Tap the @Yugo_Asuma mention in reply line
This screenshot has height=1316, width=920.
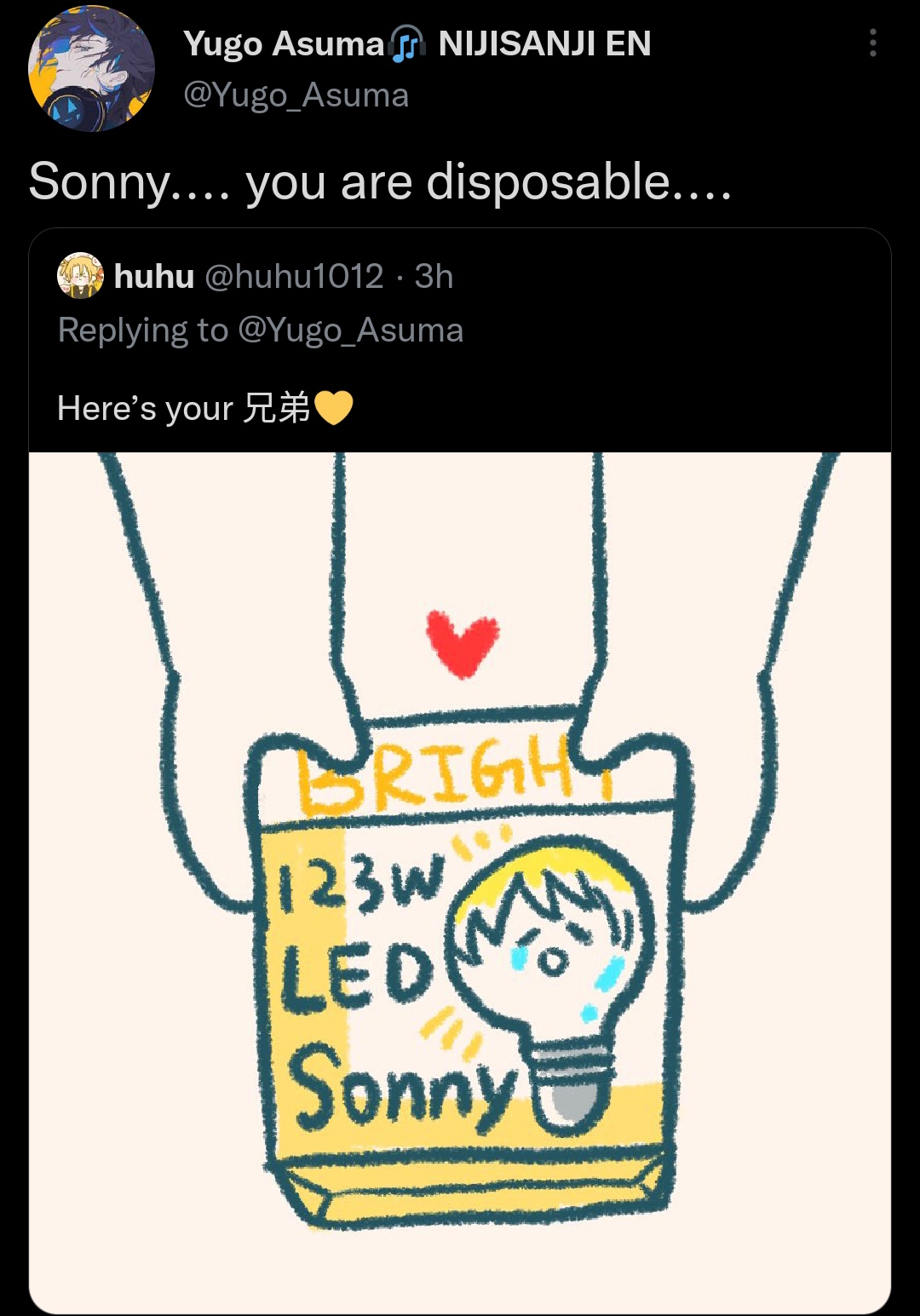coord(350,330)
